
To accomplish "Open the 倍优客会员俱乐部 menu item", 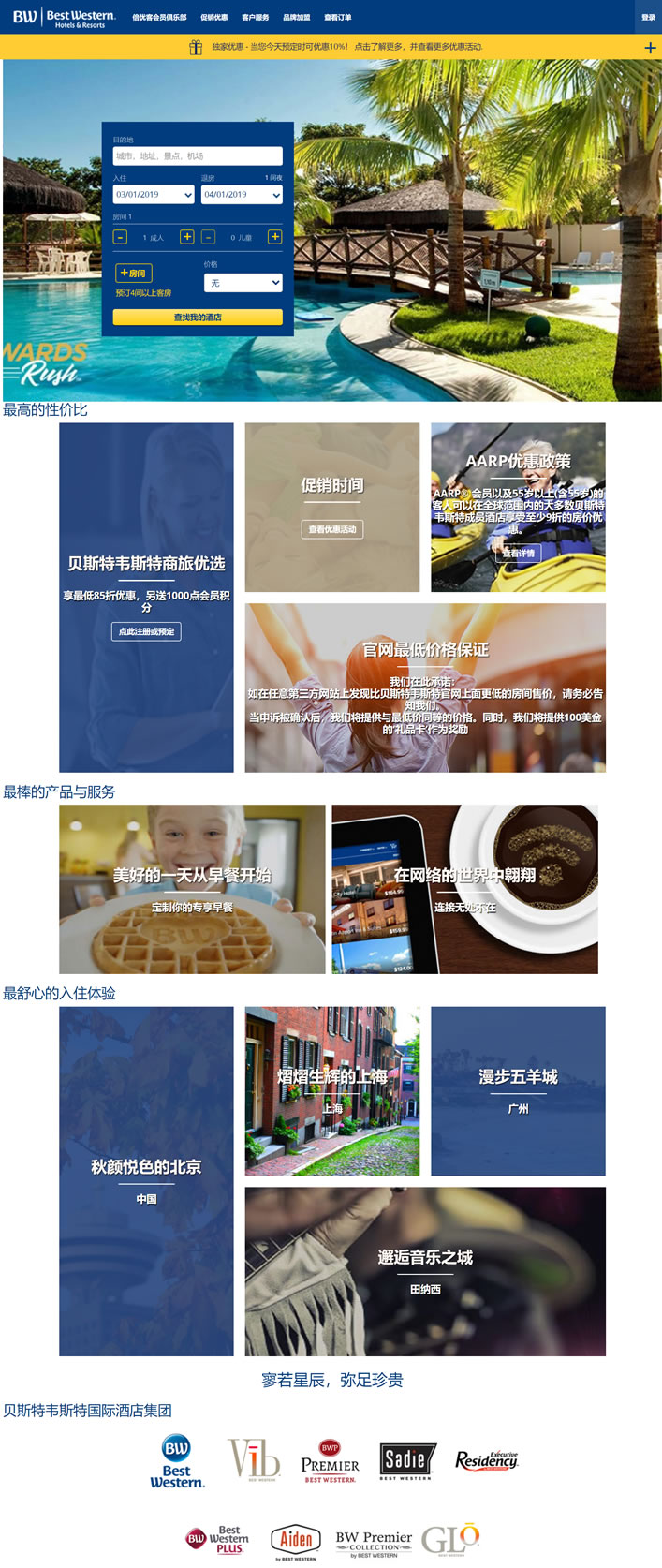I will point(159,18).
